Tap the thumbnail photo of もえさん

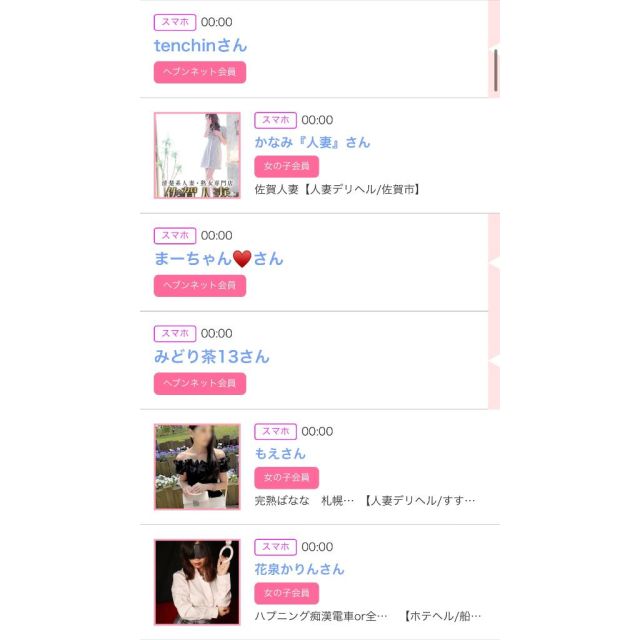[x=197, y=466]
